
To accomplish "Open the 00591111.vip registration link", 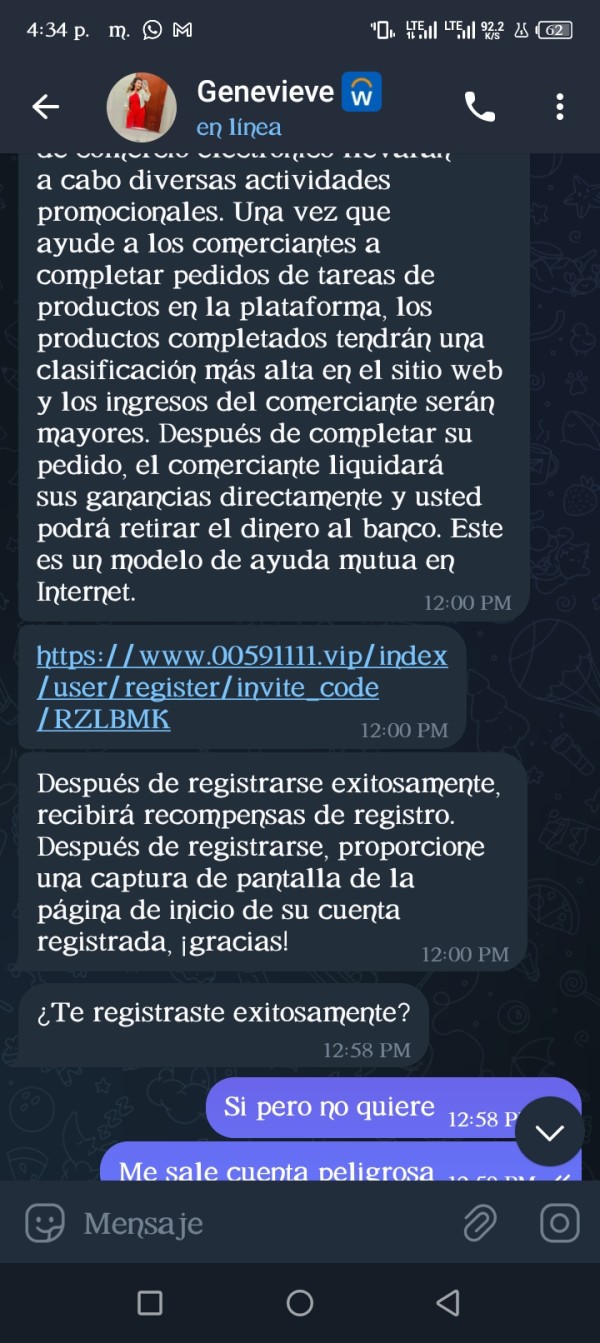I will 242,687.
